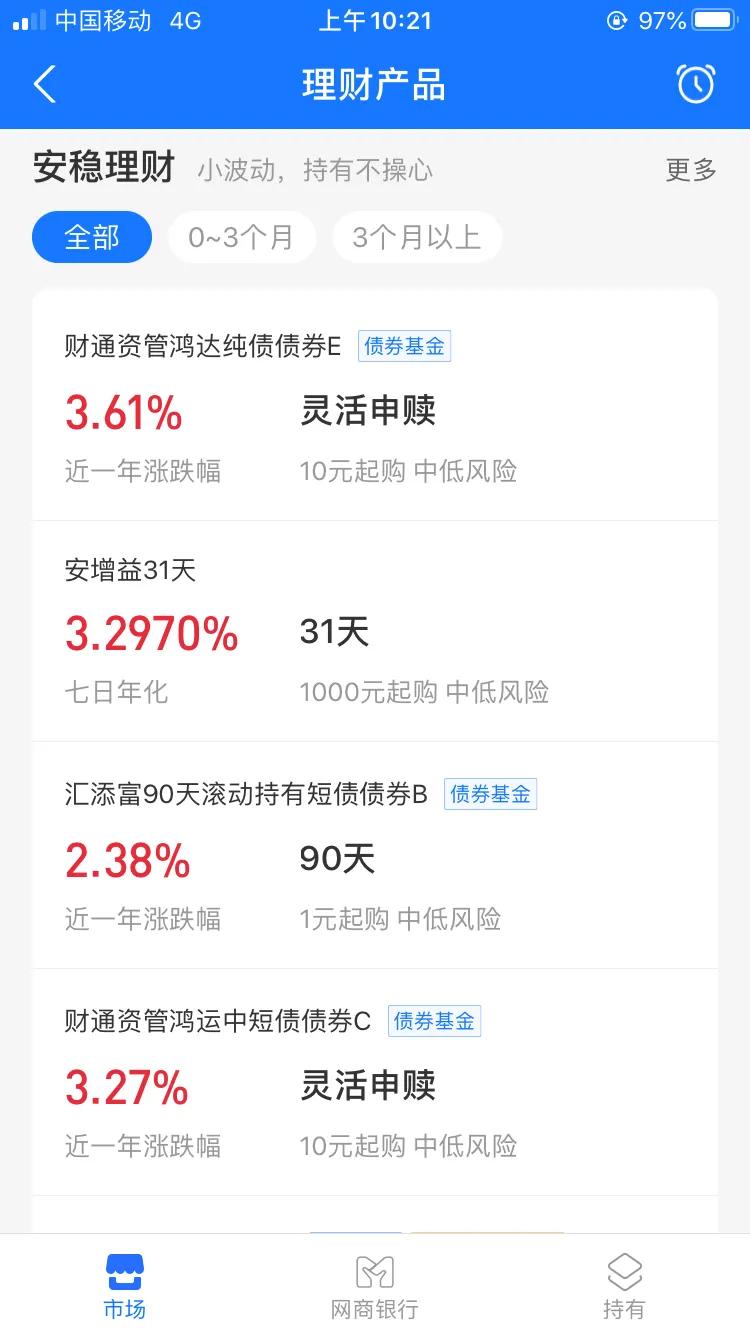Filter by 3个月以上 products
The height and width of the screenshot is (1334, 750).
point(417,237)
